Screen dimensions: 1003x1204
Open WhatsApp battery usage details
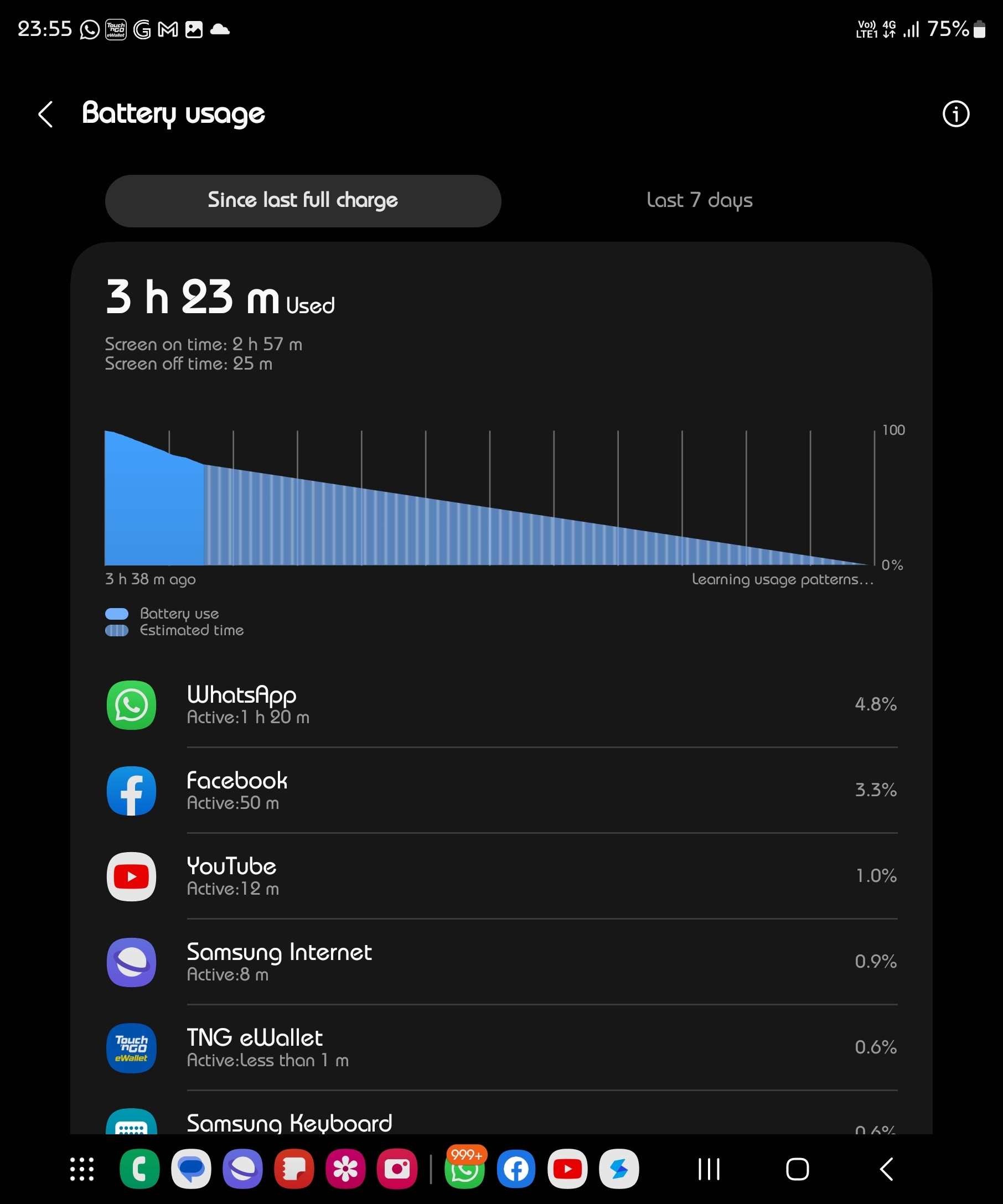point(501,704)
